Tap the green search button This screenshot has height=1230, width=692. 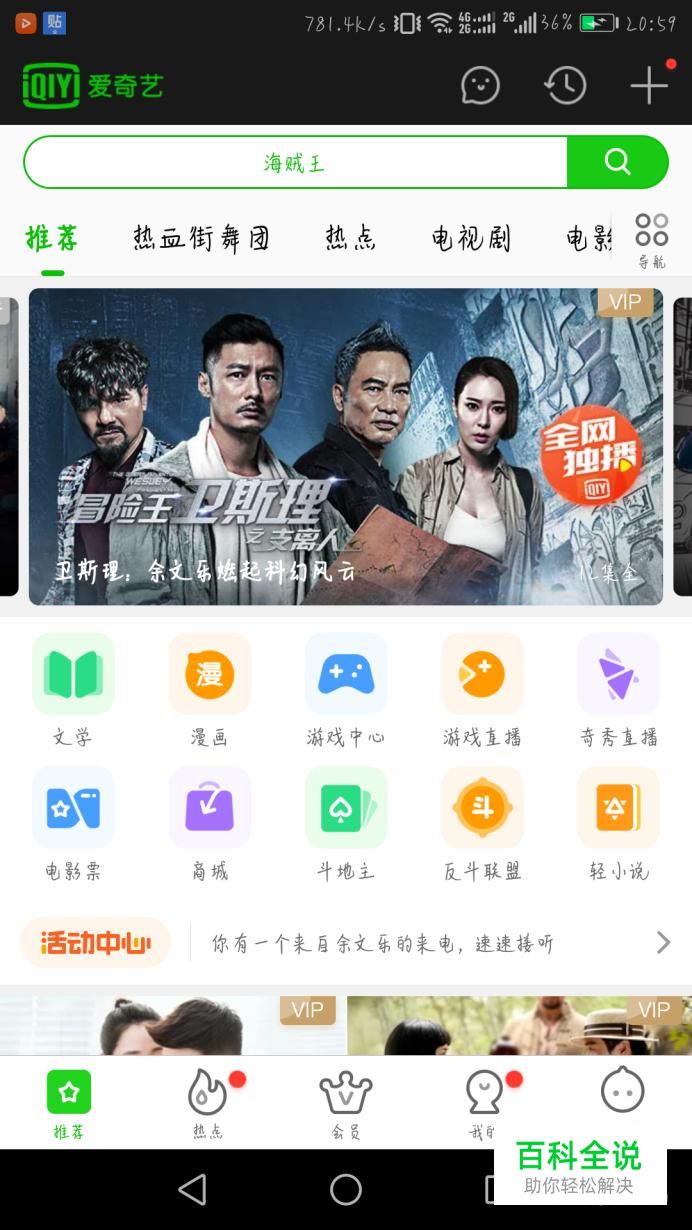(617, 162)
